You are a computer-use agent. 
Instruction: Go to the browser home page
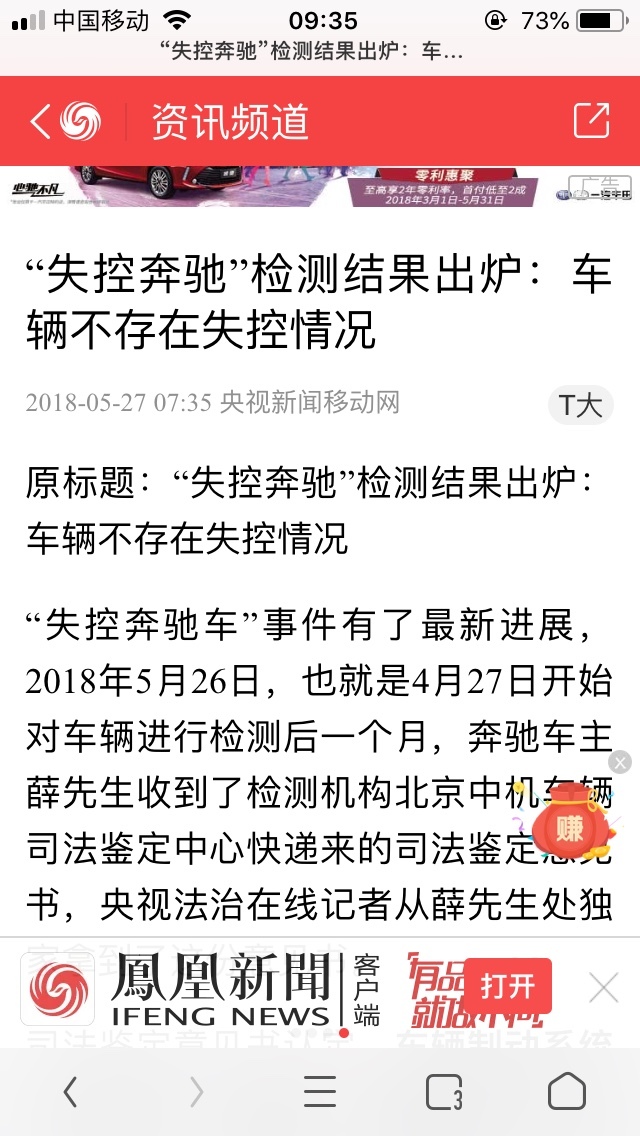pos(567,1091)
